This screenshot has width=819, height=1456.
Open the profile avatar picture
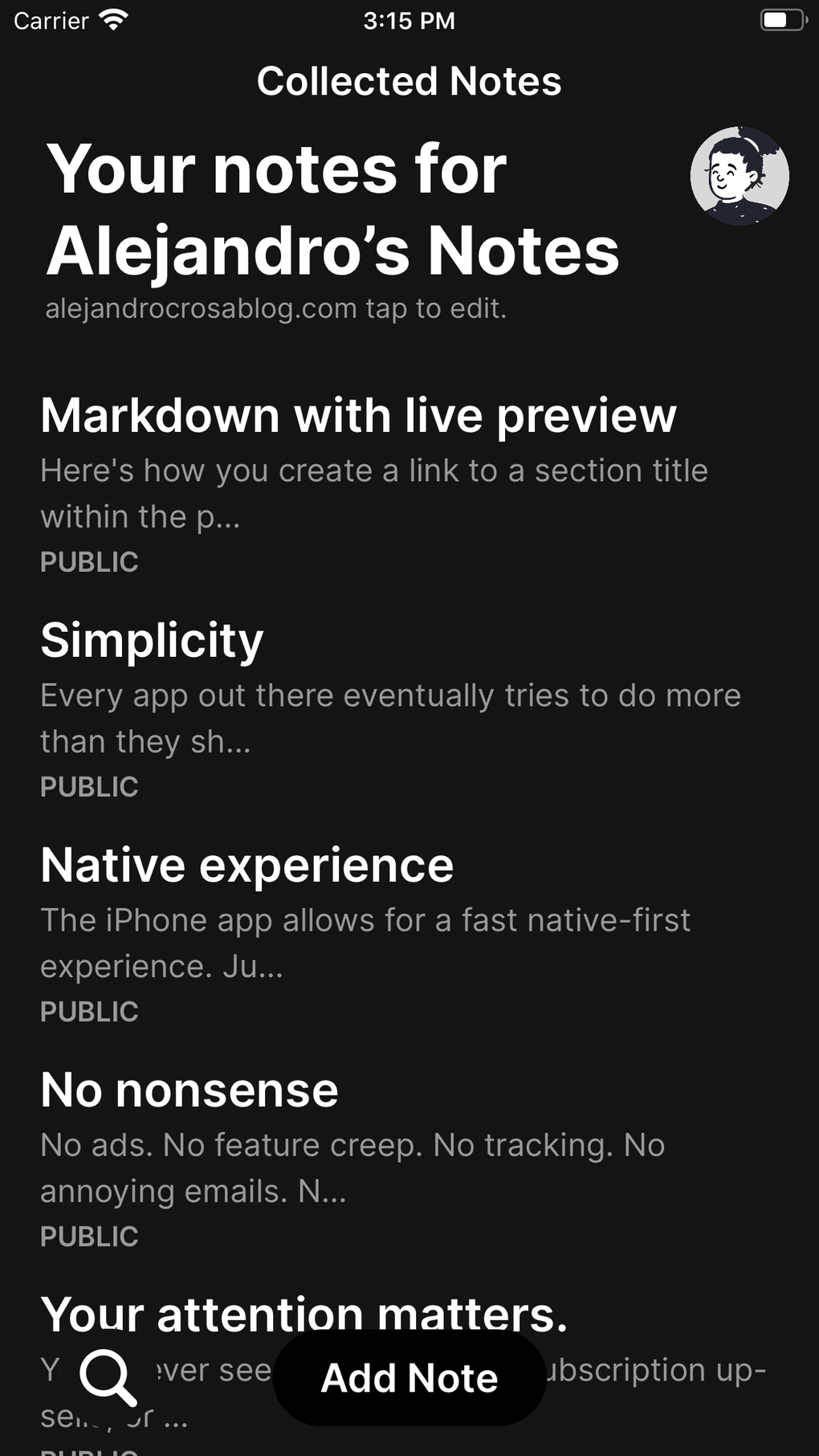(739, 176)
